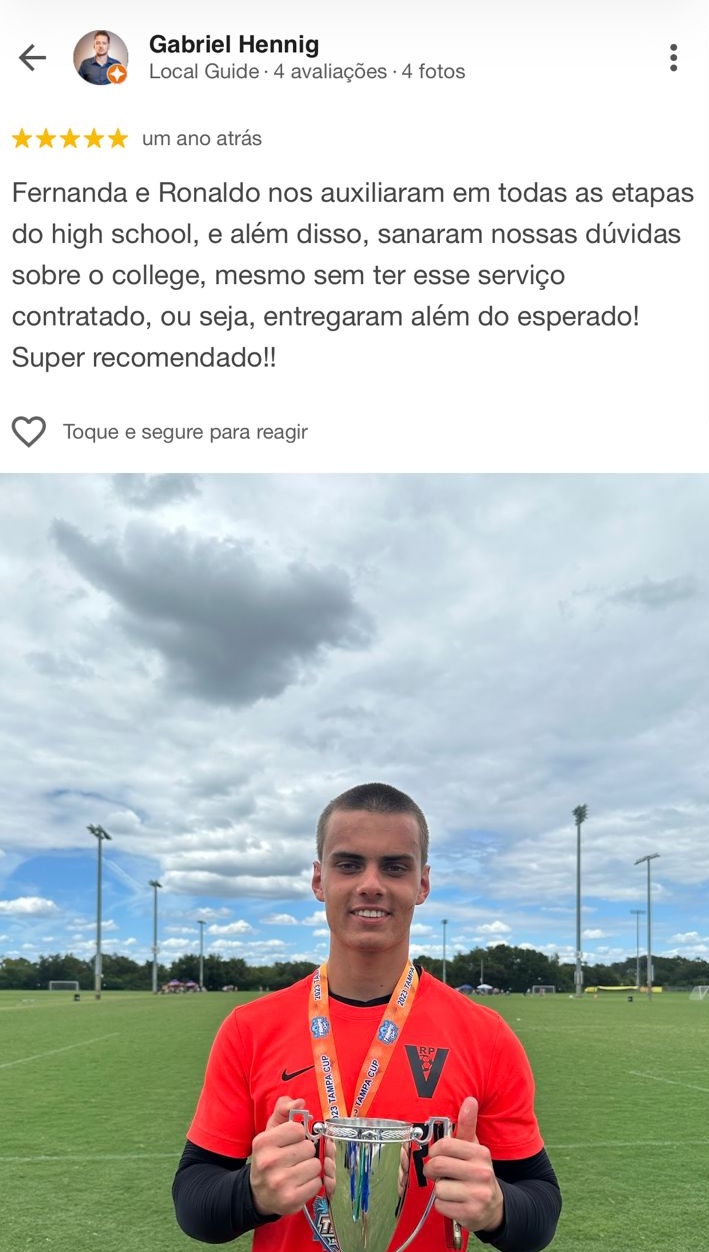Tap the heart icon to react
Screen dimensions: 709x1252
coord(29,432)
